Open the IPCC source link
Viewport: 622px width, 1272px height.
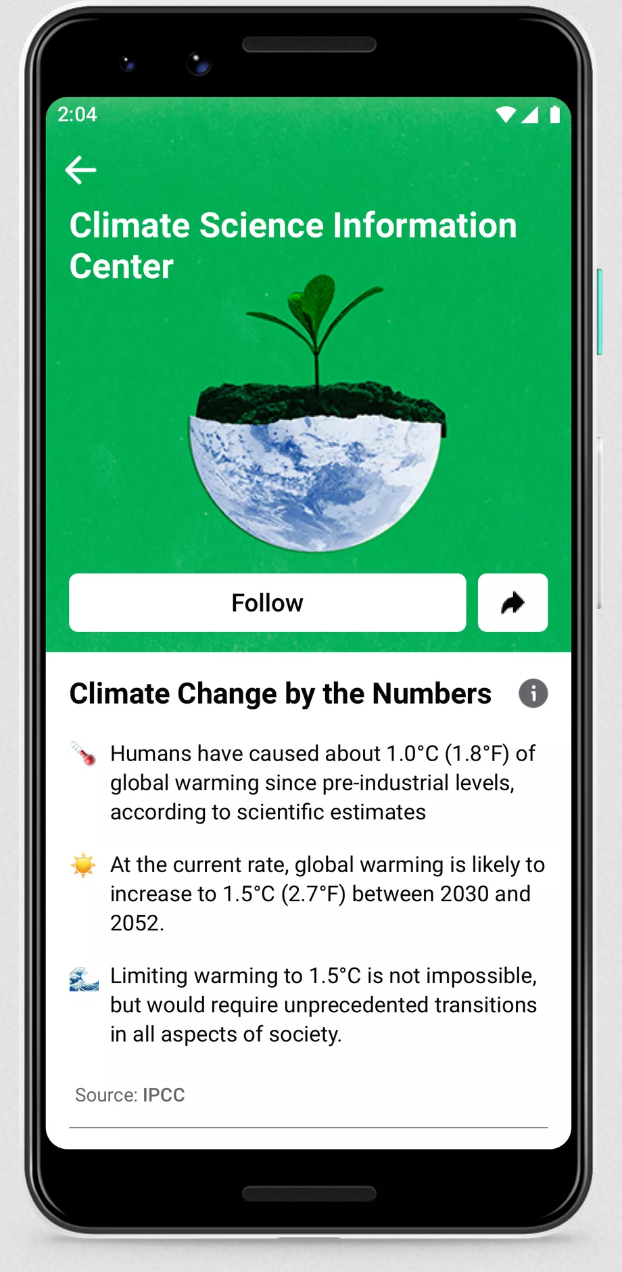(x=163, y=1095)
